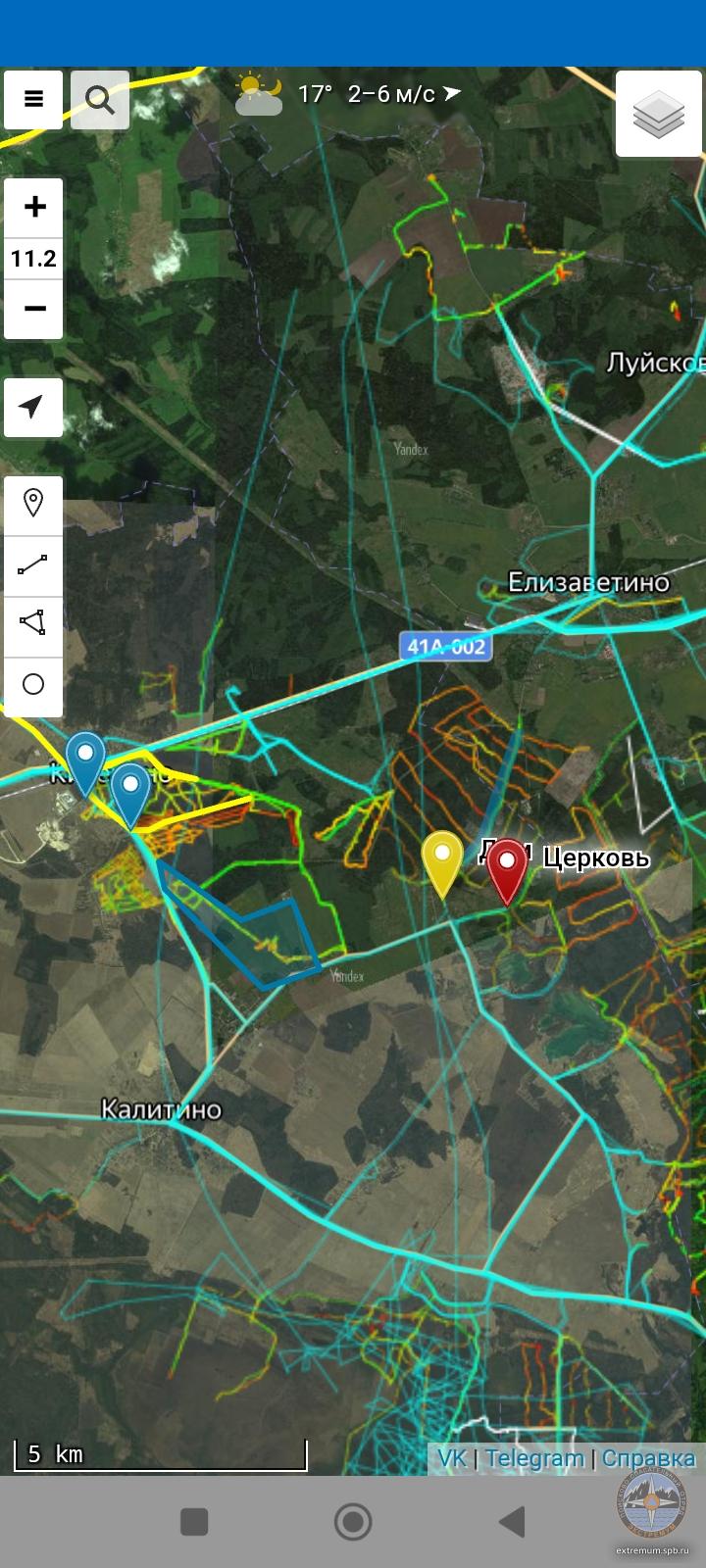Center map on my location

[33, 407]
